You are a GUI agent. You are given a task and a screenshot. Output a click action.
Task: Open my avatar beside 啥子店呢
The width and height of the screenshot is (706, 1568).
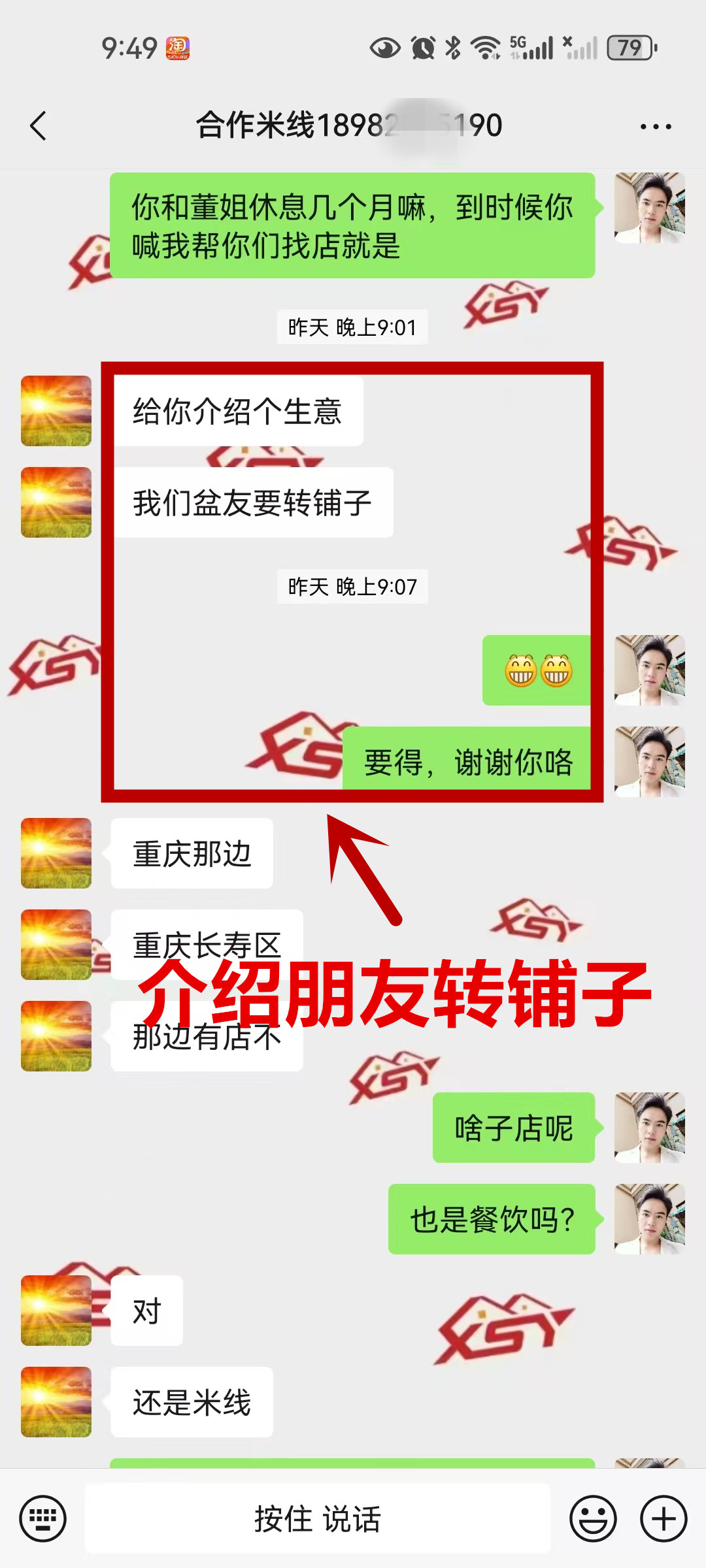[x=649, y=1127]
